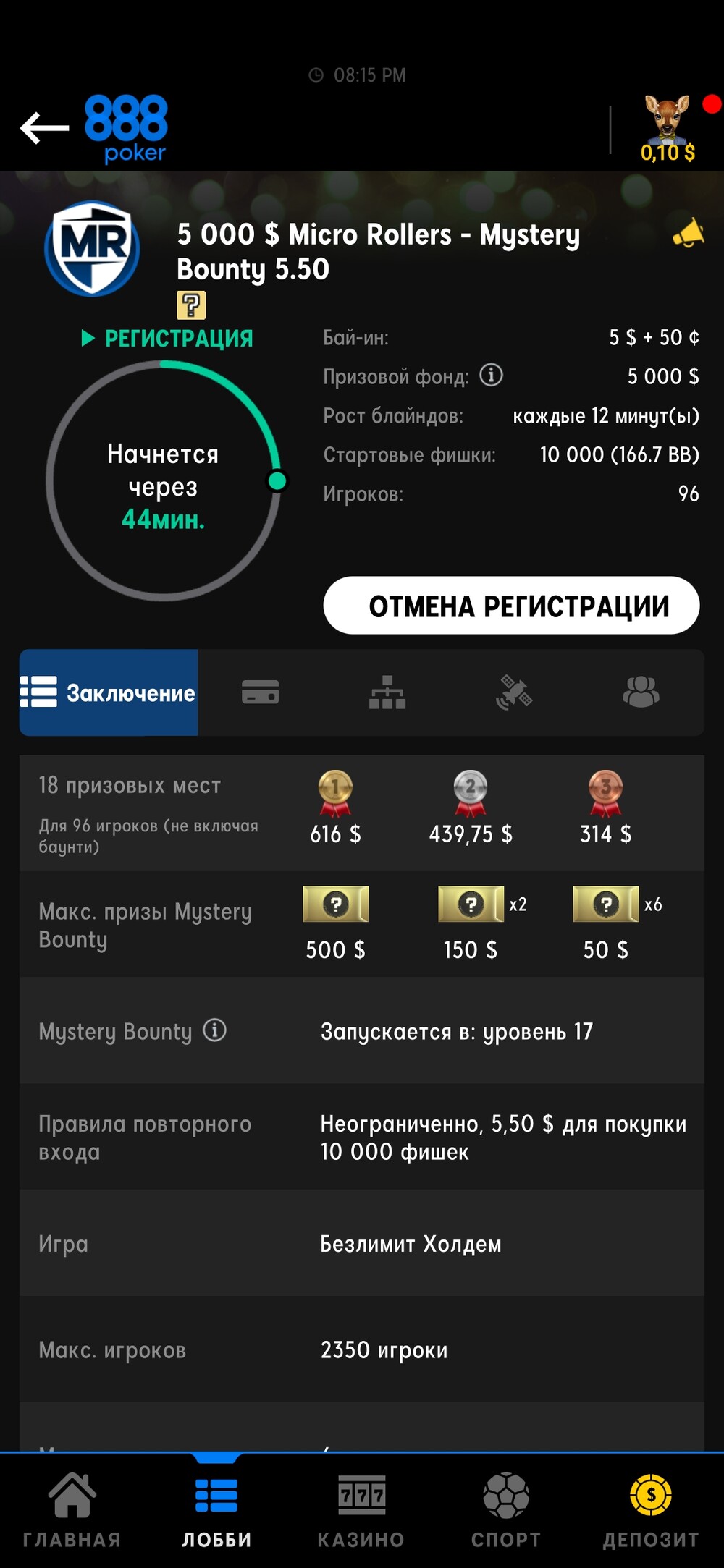Image resolution: width=724 pixels, height=1568 pixels.
Task: Show info about Призовой фонд
Action: pyautogui.click(x=491, y=376)
